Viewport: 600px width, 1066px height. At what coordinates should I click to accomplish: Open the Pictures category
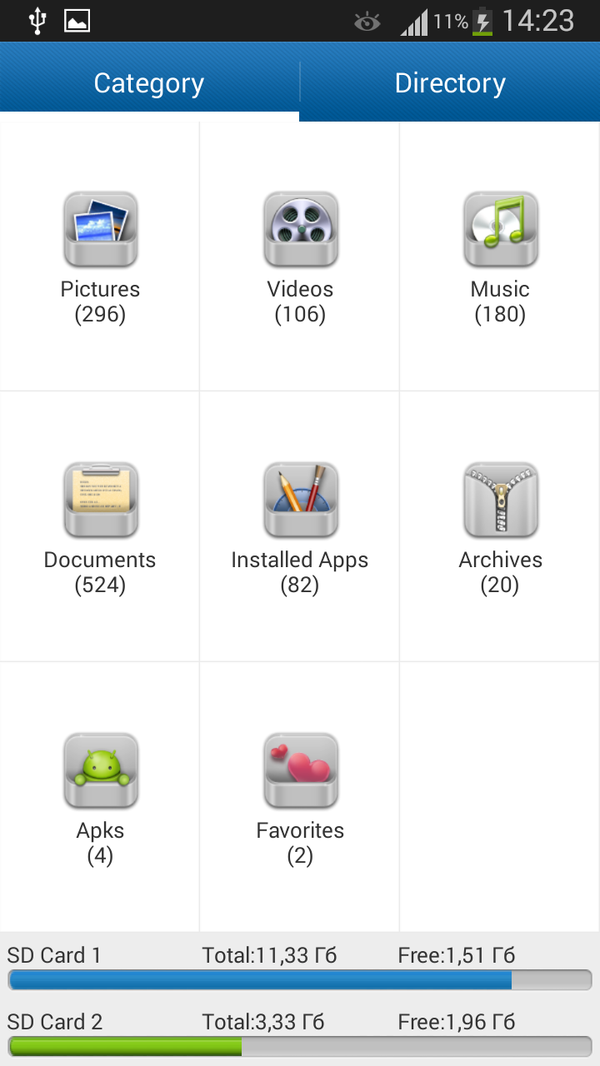pos(100,257)
